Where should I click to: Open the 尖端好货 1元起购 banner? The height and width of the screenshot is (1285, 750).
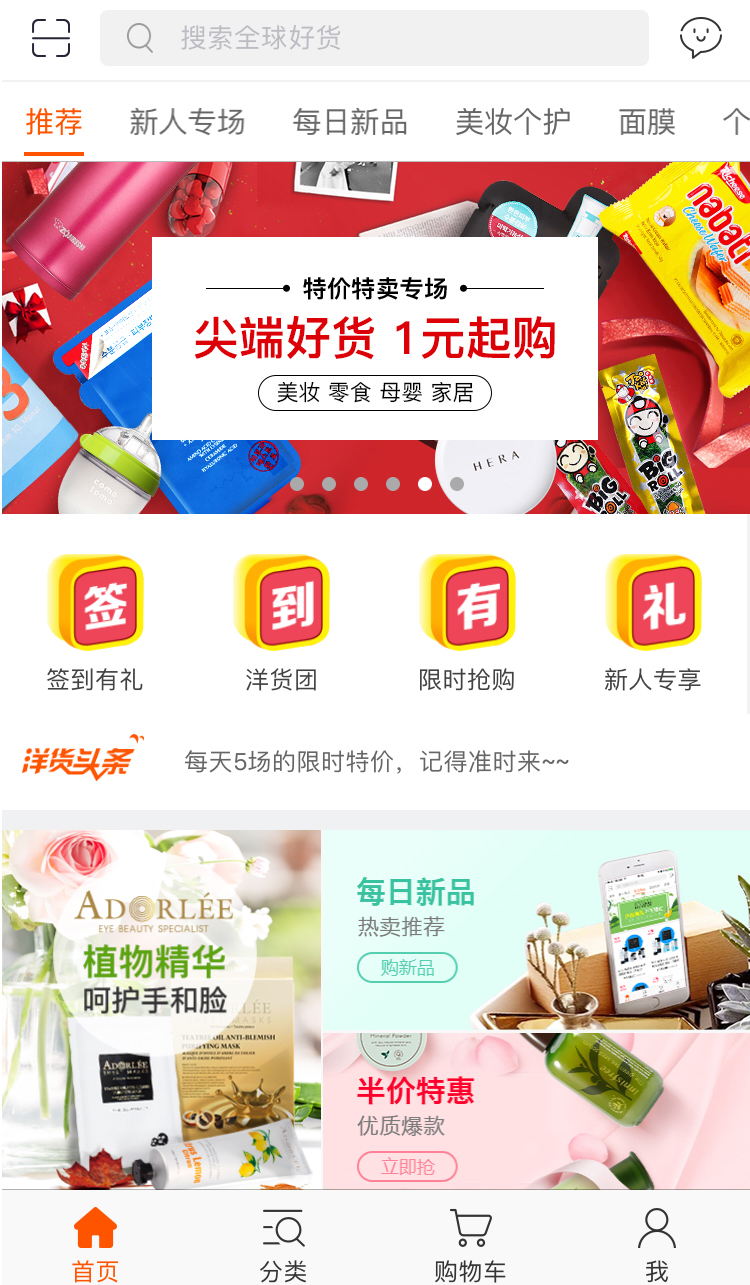tap(375, 338)
